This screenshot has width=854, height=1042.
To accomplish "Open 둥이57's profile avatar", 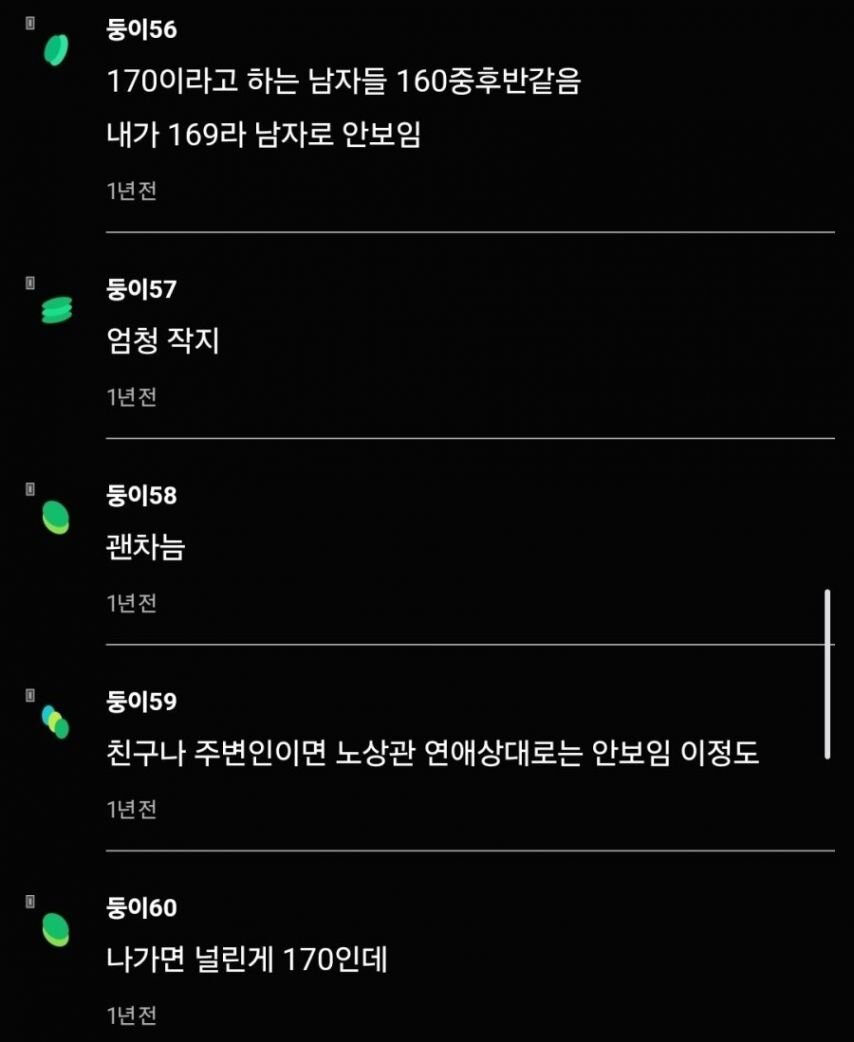I will click(57, 310).
